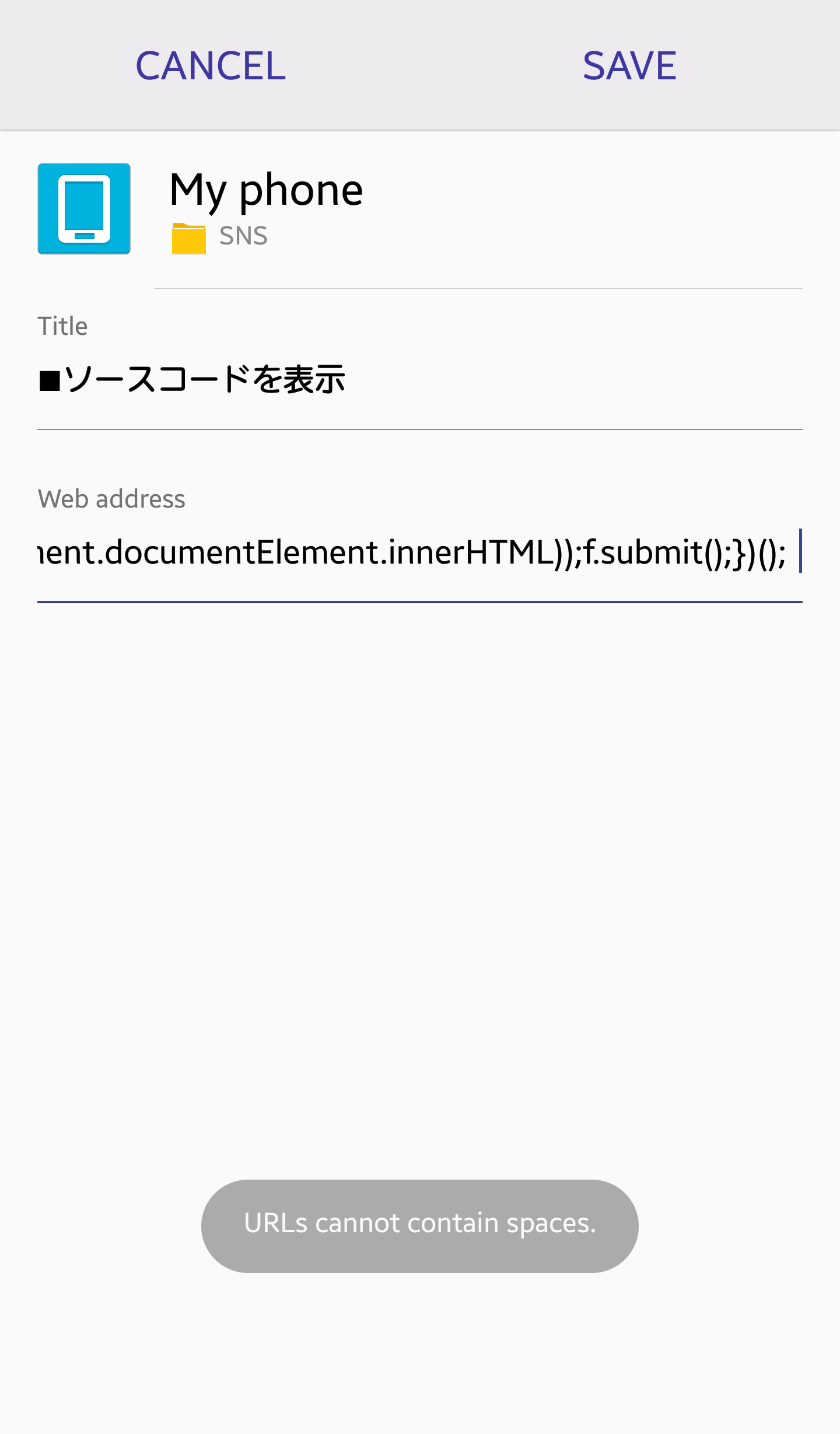
Task: Cancel editing the bookmark
Action: 211,65
